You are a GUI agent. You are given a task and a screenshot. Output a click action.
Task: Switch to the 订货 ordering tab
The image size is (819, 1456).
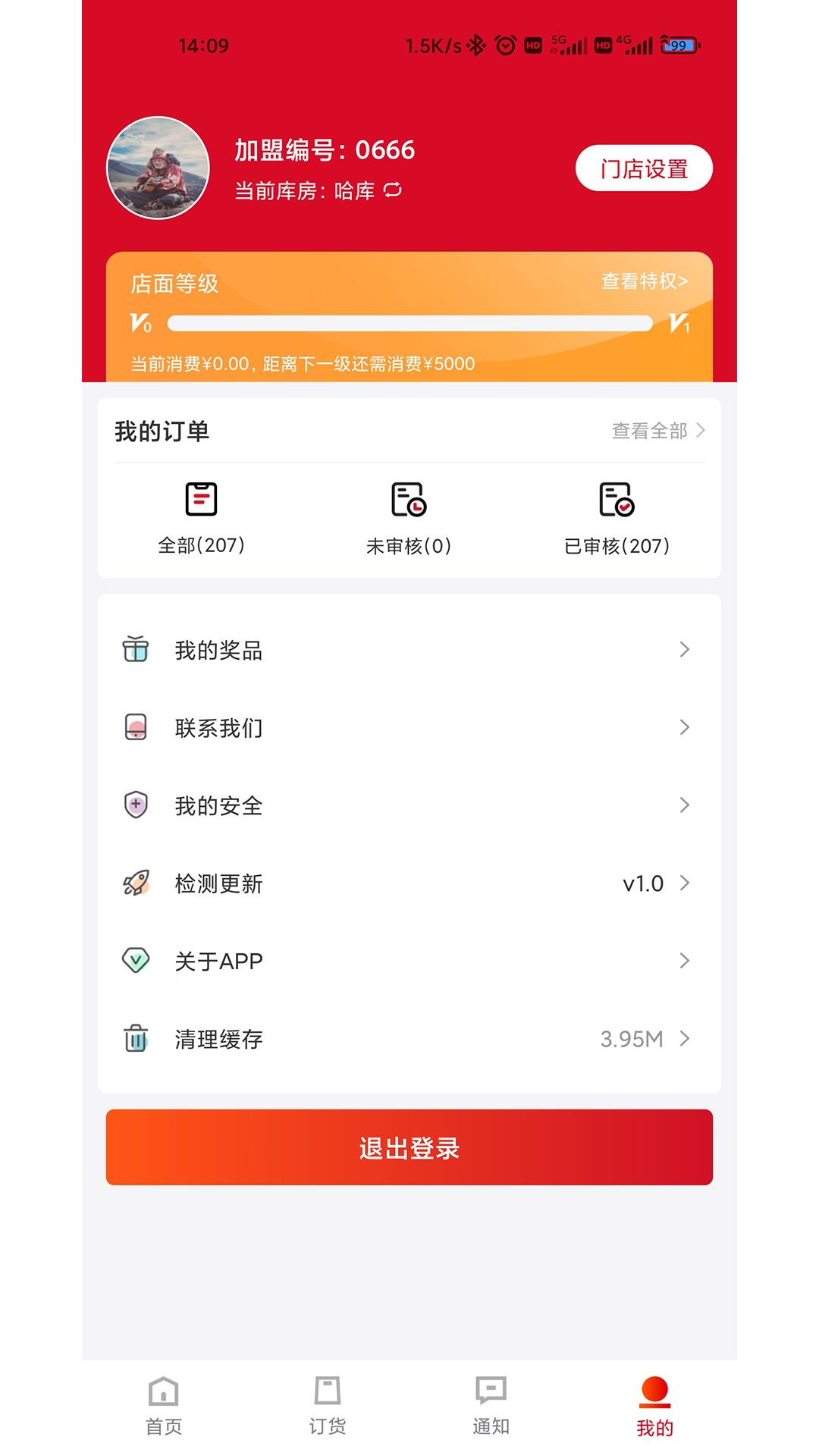(x=328, y=1406)
